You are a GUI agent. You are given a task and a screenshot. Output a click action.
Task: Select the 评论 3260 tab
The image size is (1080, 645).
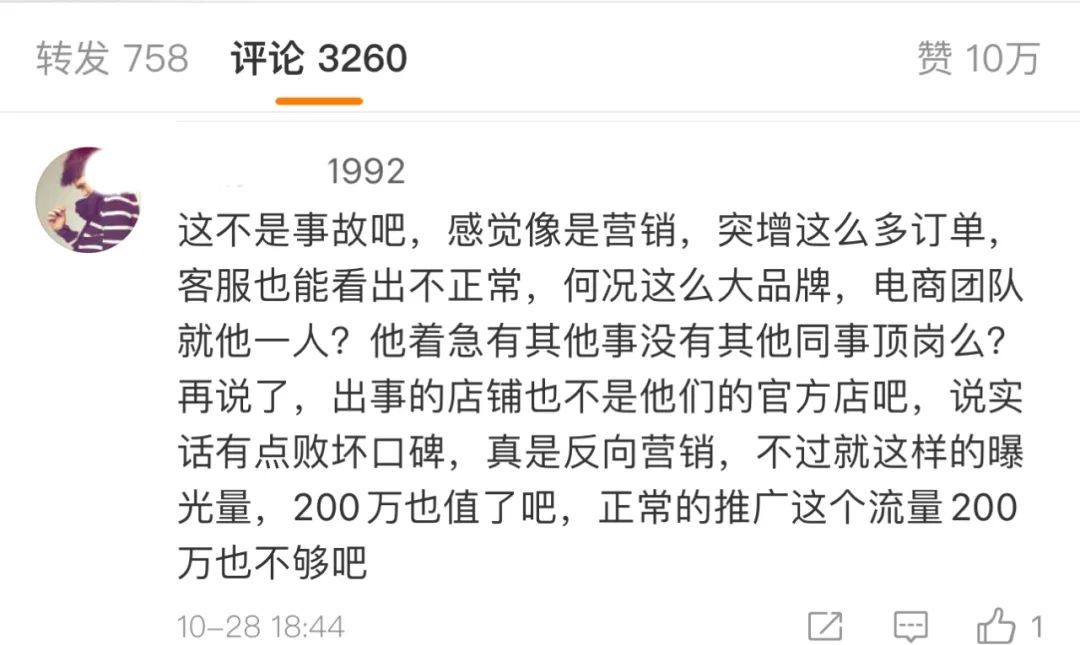coord(319,58)
